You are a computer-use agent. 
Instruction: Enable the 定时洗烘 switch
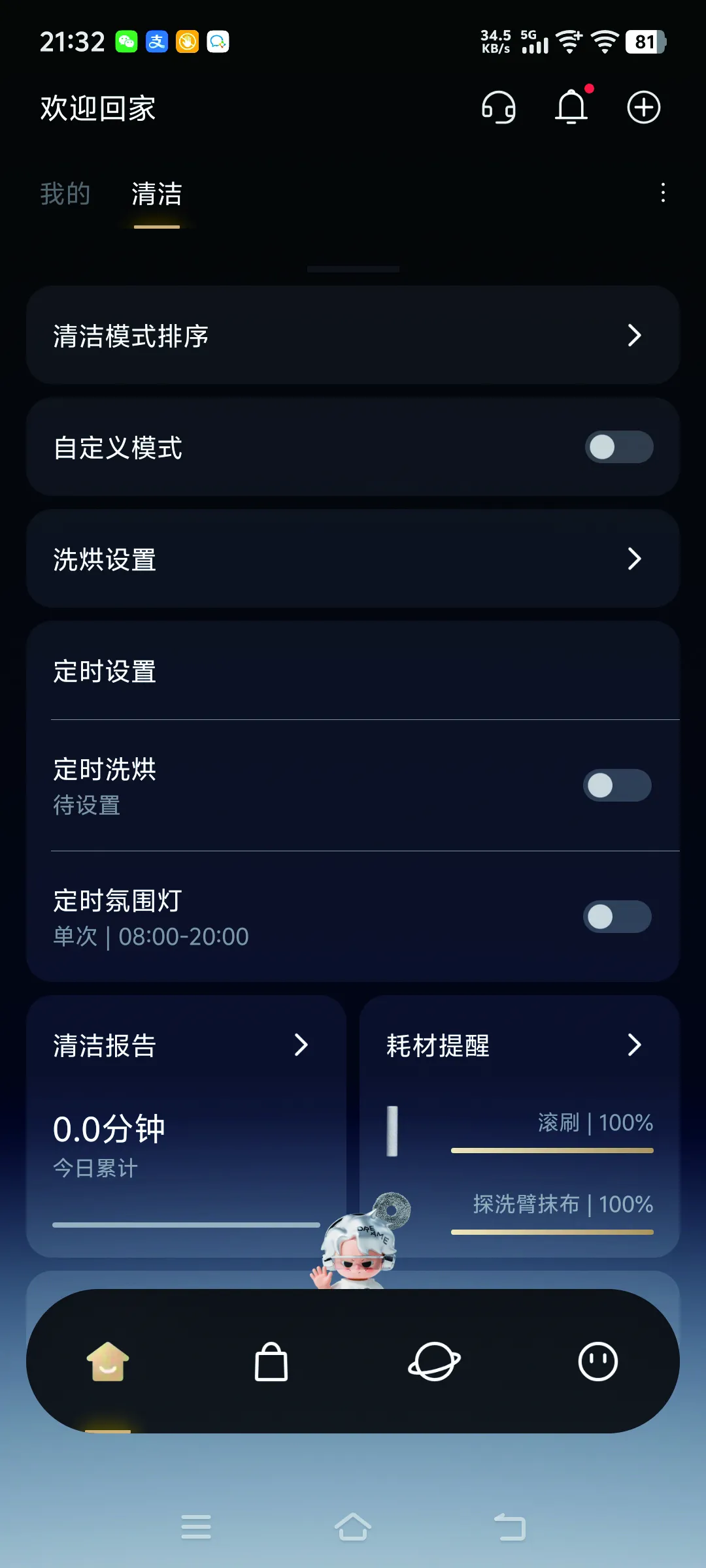(x=617, y=785)
